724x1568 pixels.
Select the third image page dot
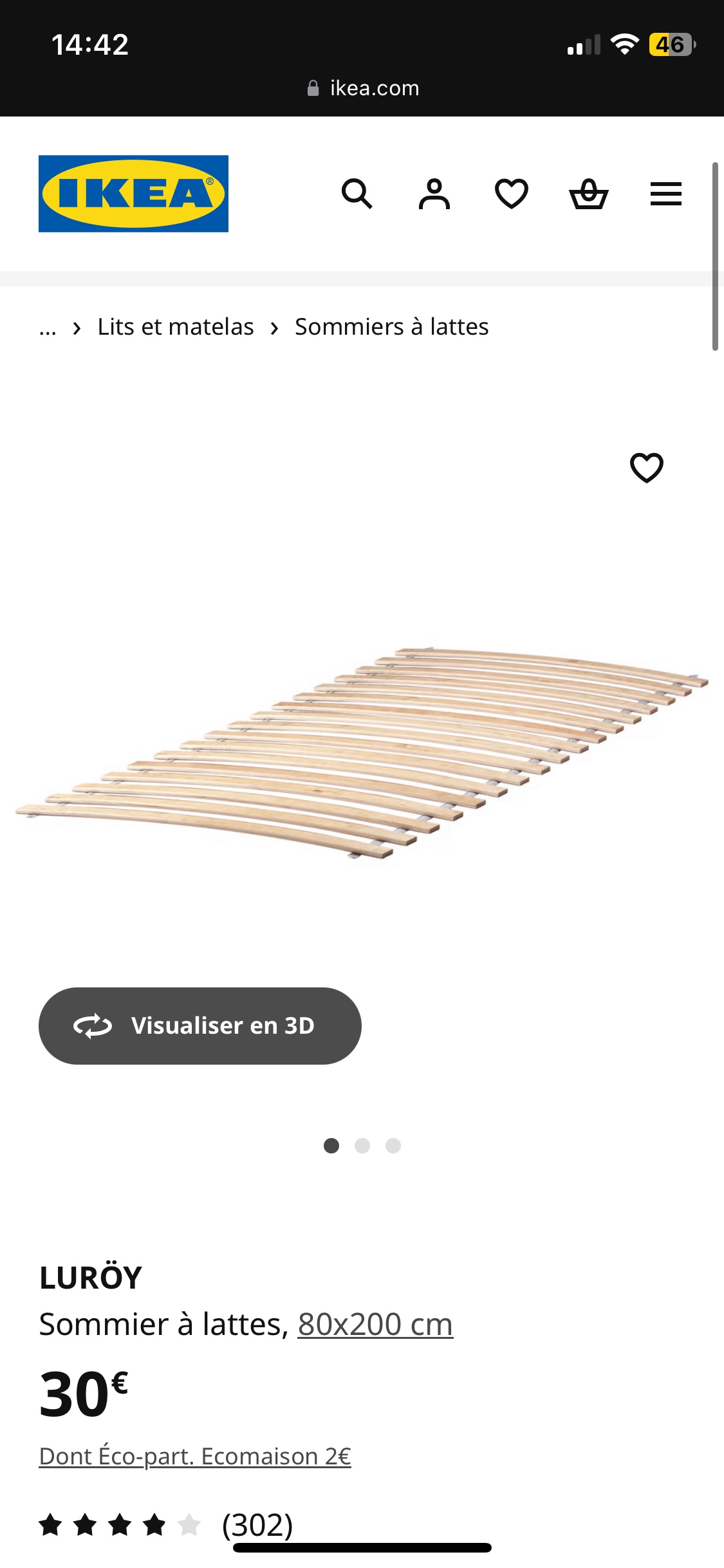(x=393, y=1146)
